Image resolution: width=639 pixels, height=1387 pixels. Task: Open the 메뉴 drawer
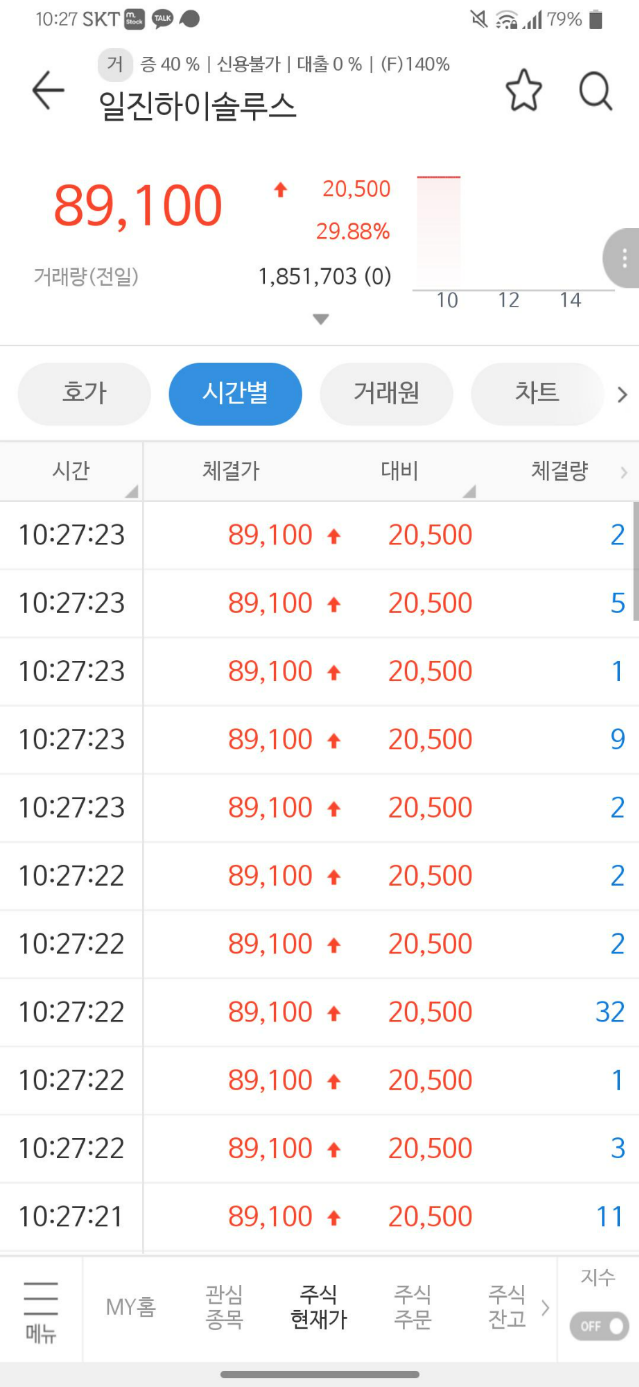click(41, 1311)
